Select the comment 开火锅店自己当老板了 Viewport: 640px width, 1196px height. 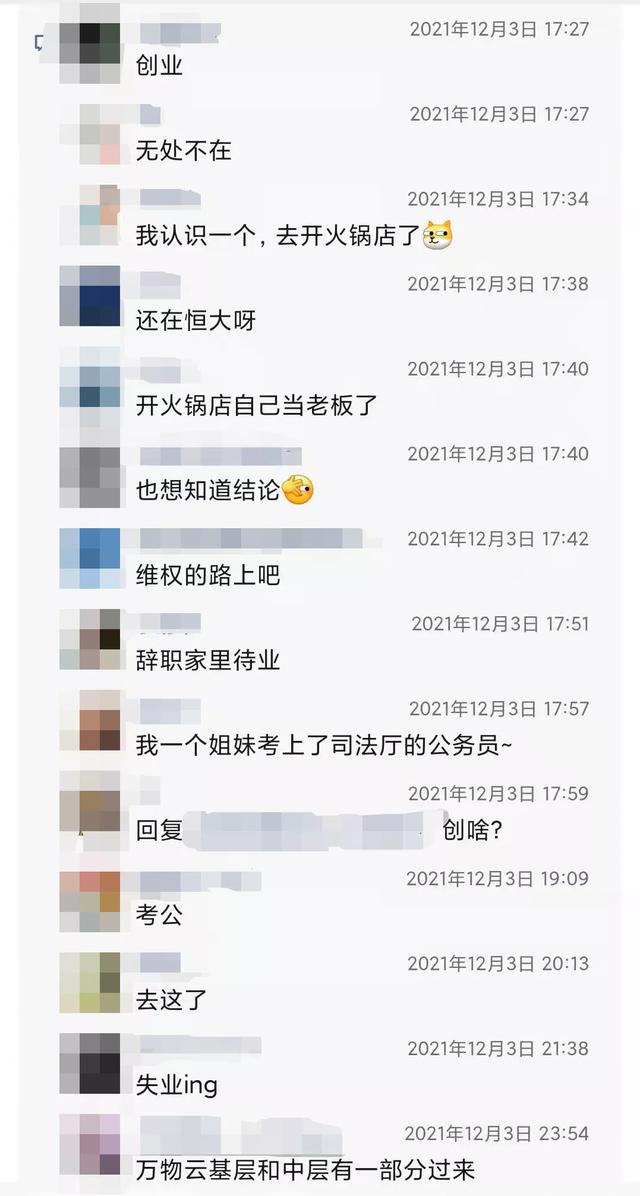tap(256, 406)
